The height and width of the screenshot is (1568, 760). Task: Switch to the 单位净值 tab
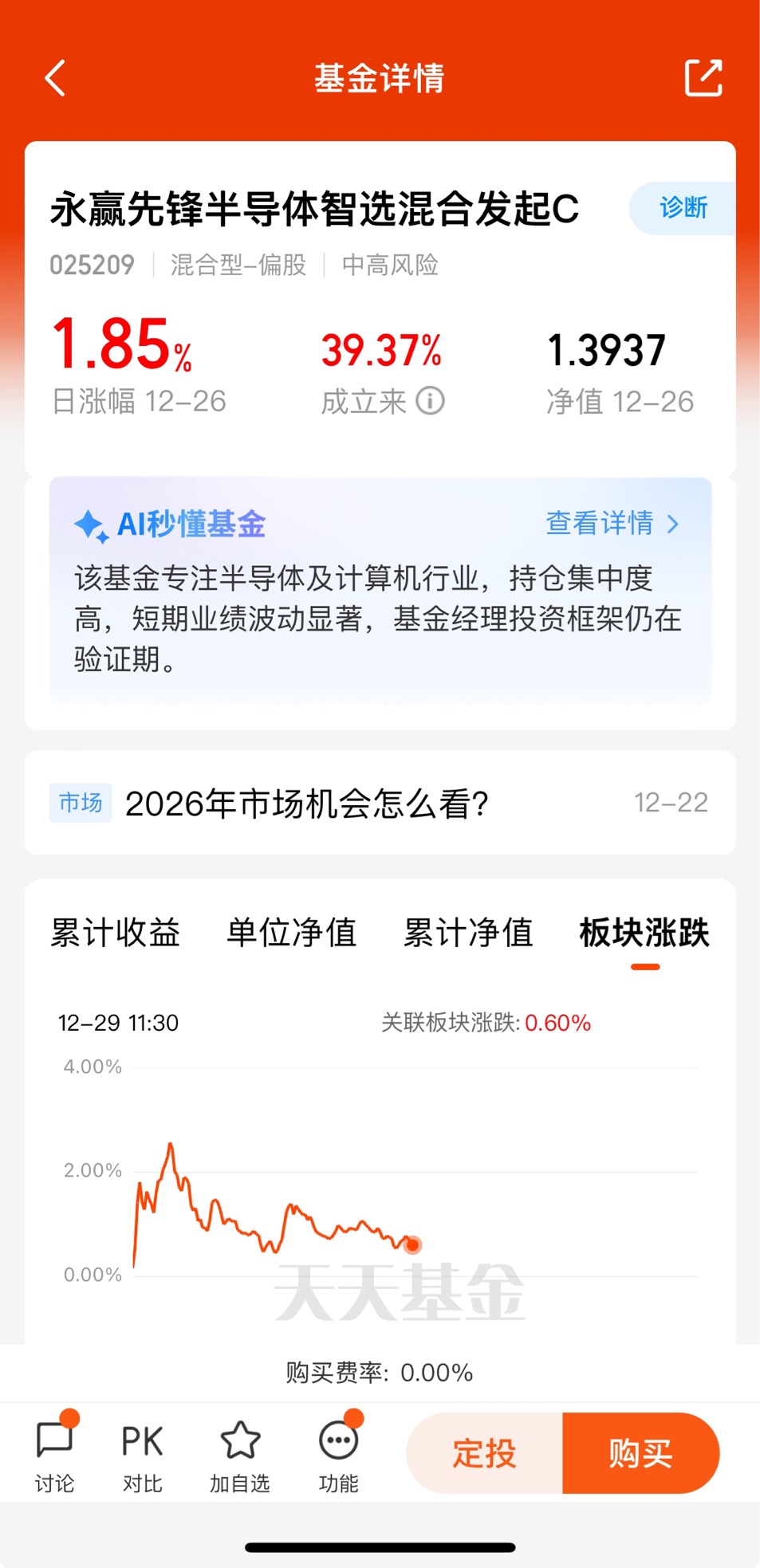click(292, 933)
